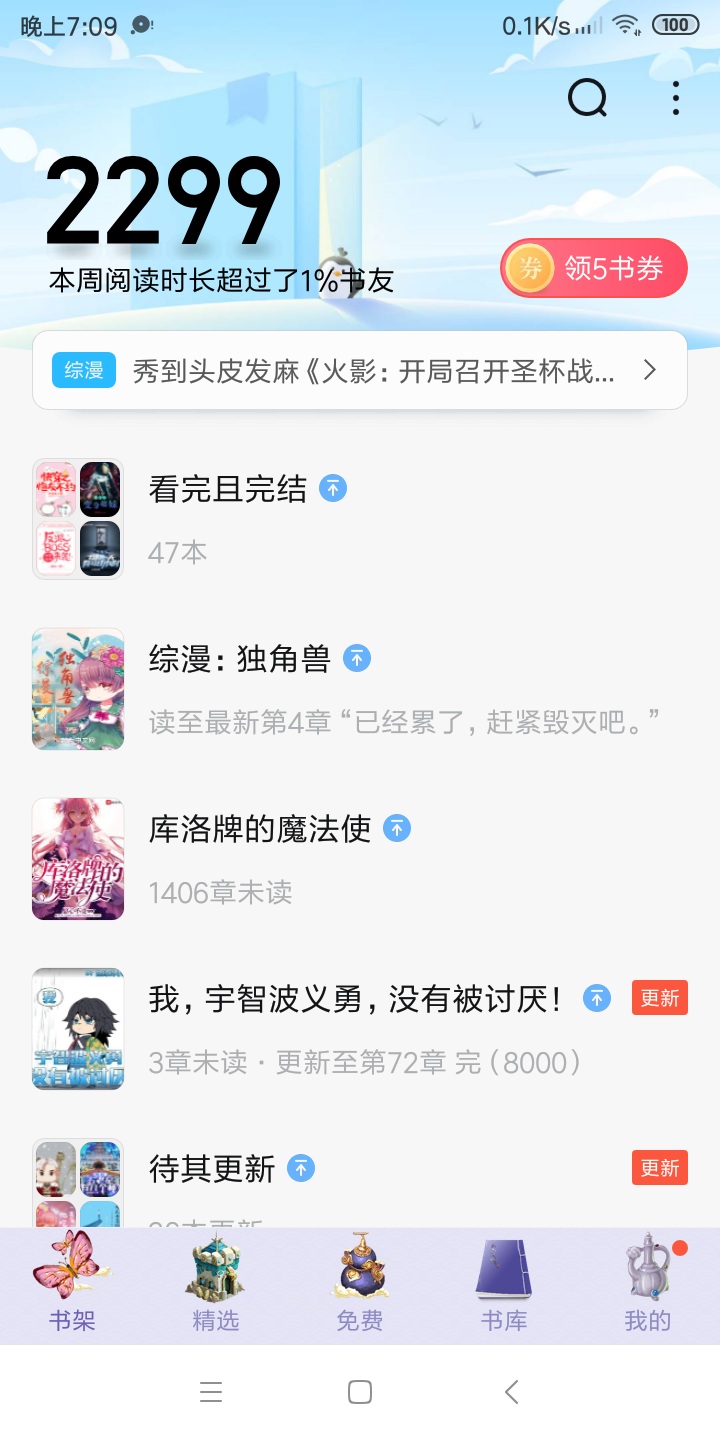Go to the system home screen
The width and height of the screenshot is (720, 1440).
(360, 1392)
